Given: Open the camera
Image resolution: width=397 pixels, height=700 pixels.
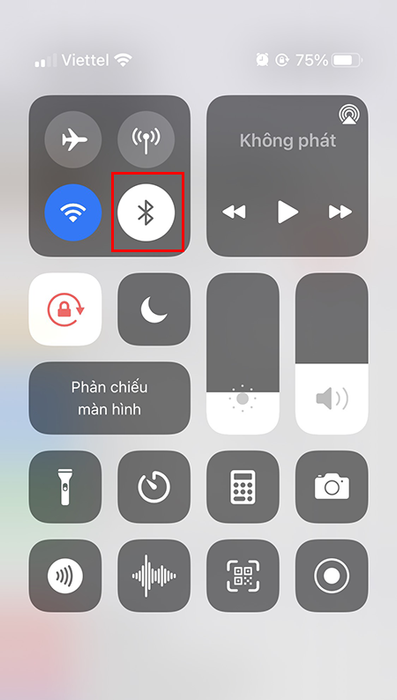Looking at the screenshot, I should click(x=332, y=487).
